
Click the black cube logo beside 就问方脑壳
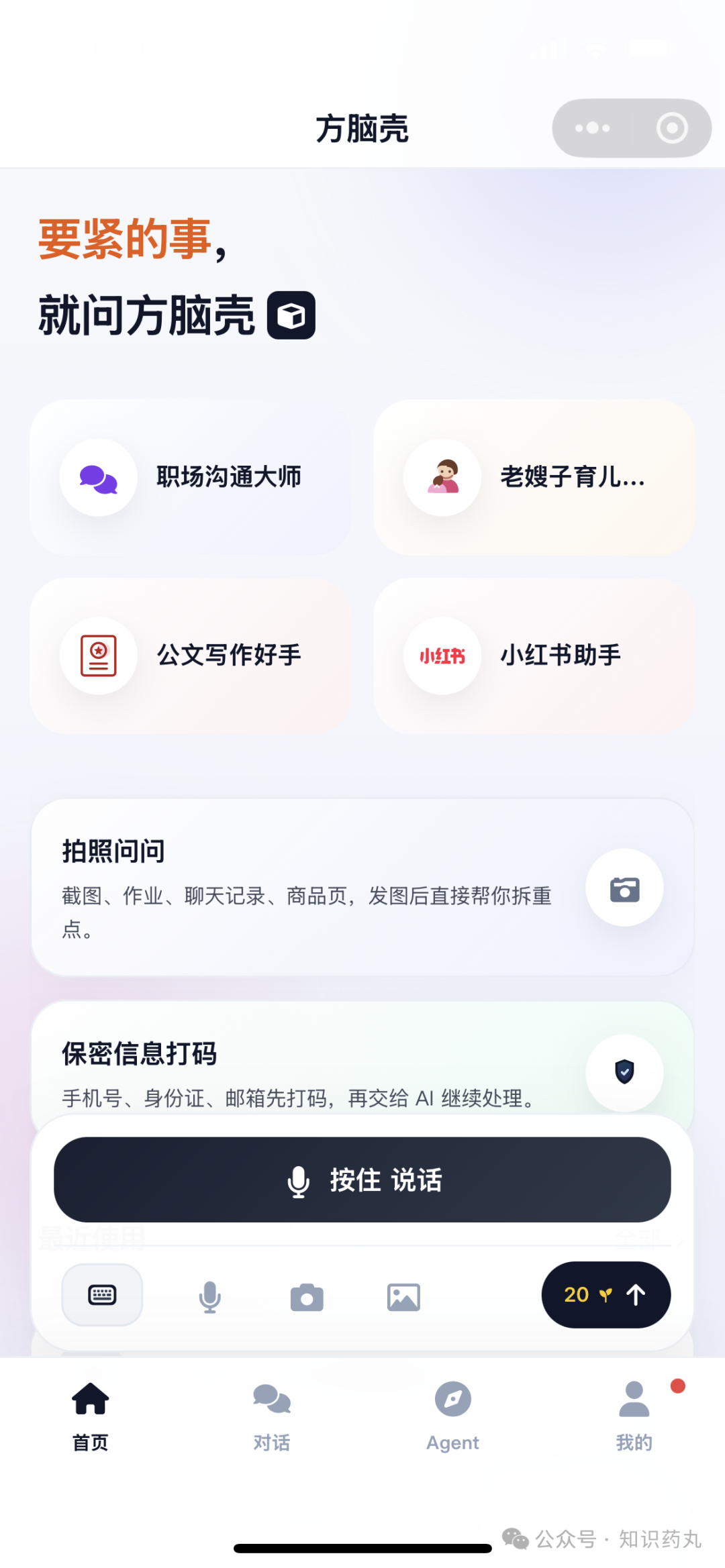point(291,314)
